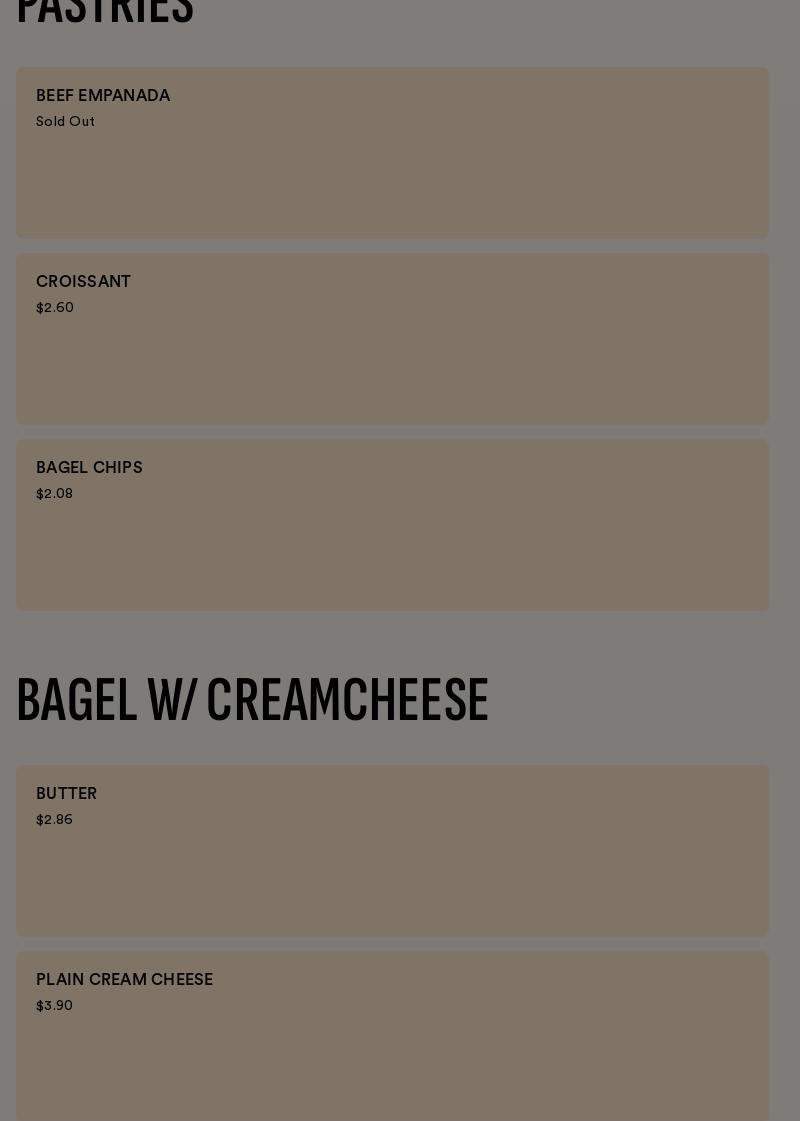This screenshot has width=800, height=1121.
Task: Open the Beef Empanada item card
Action: click(392, 152)
